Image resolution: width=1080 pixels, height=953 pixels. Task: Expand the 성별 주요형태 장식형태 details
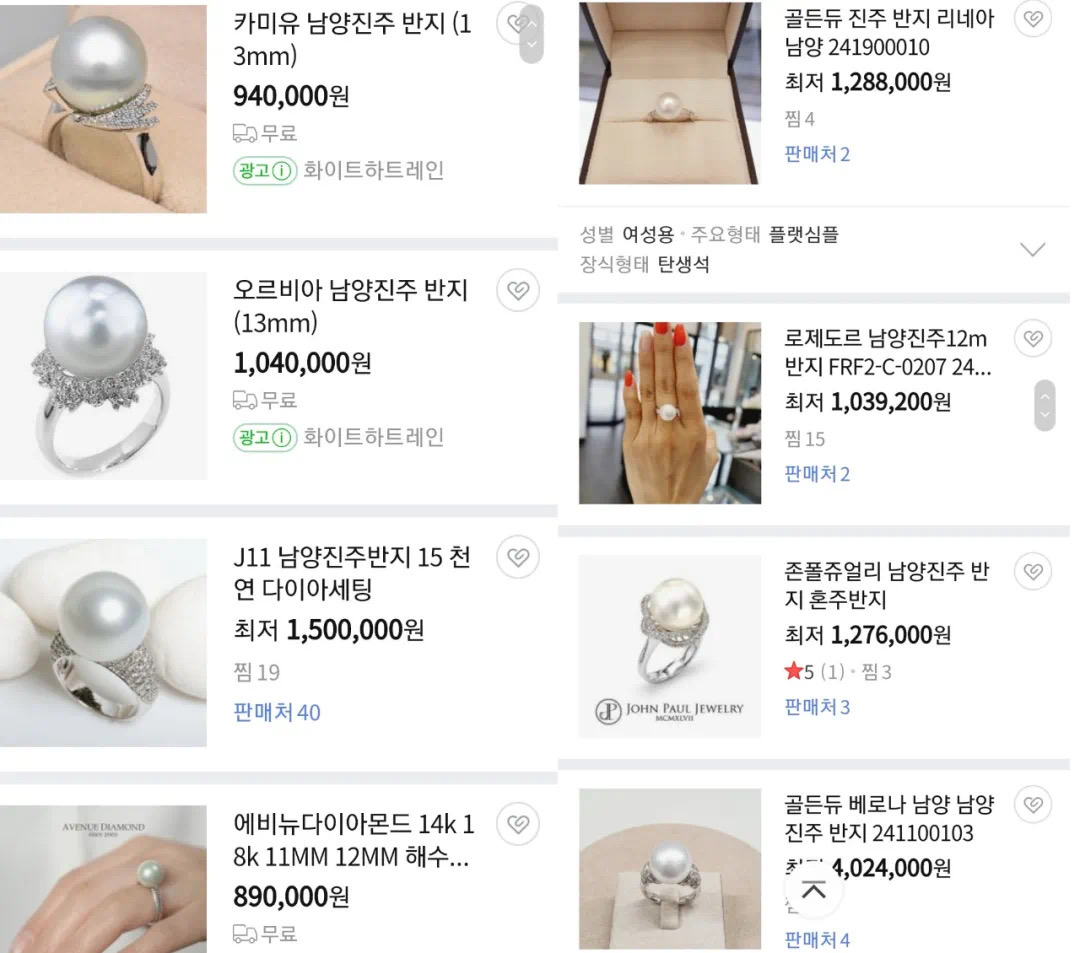pyautogui.click(x=1031, y=249)
